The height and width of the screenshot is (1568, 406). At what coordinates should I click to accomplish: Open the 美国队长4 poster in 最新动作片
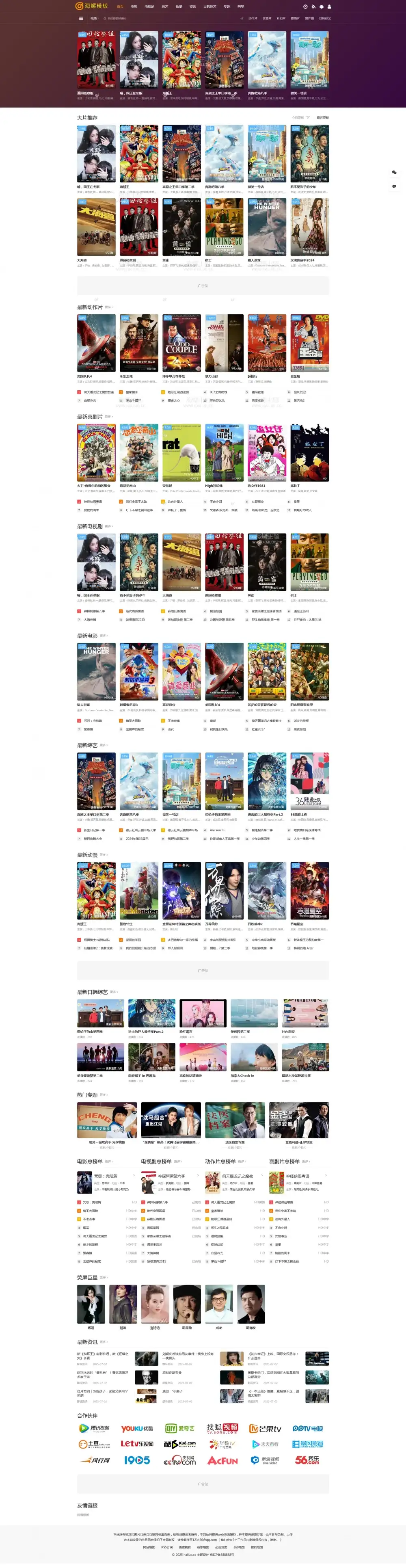(x=96, y=343)
